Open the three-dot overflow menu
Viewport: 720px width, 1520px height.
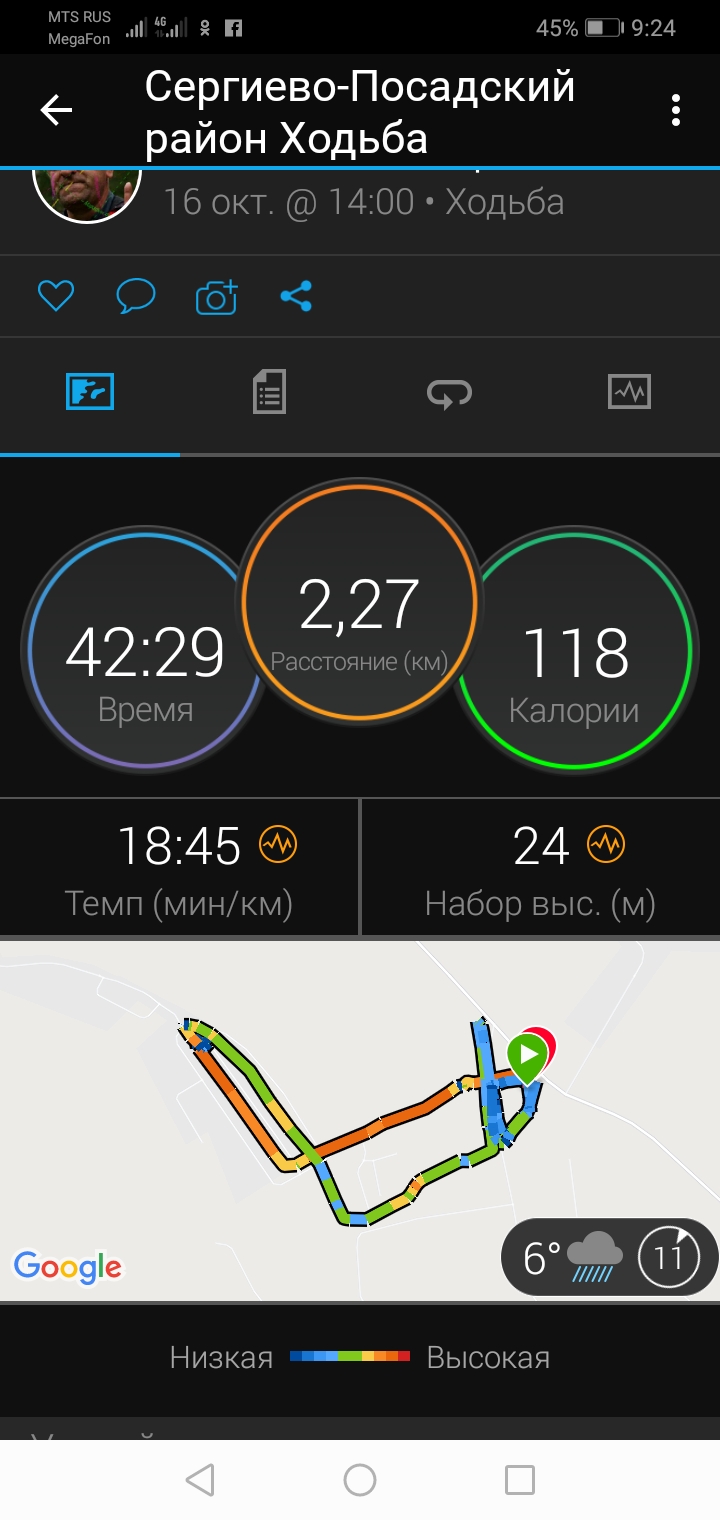click(676, 110)
